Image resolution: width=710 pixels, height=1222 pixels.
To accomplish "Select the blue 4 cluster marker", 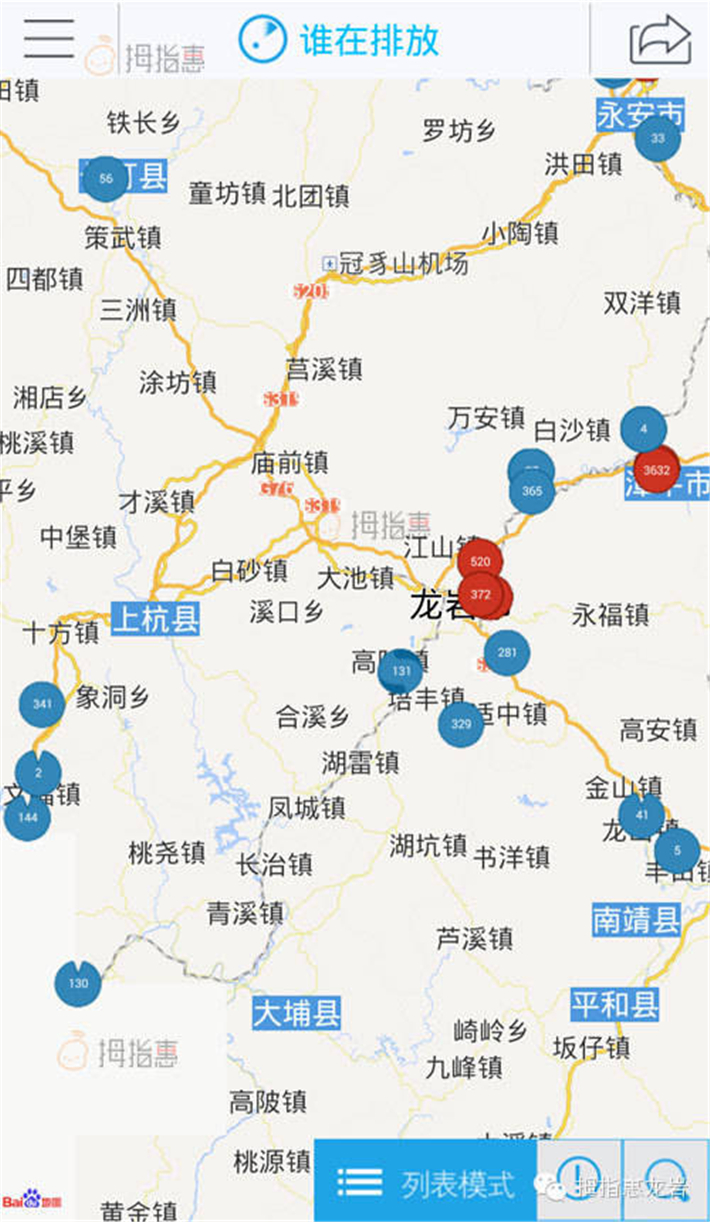I will 644,429.
